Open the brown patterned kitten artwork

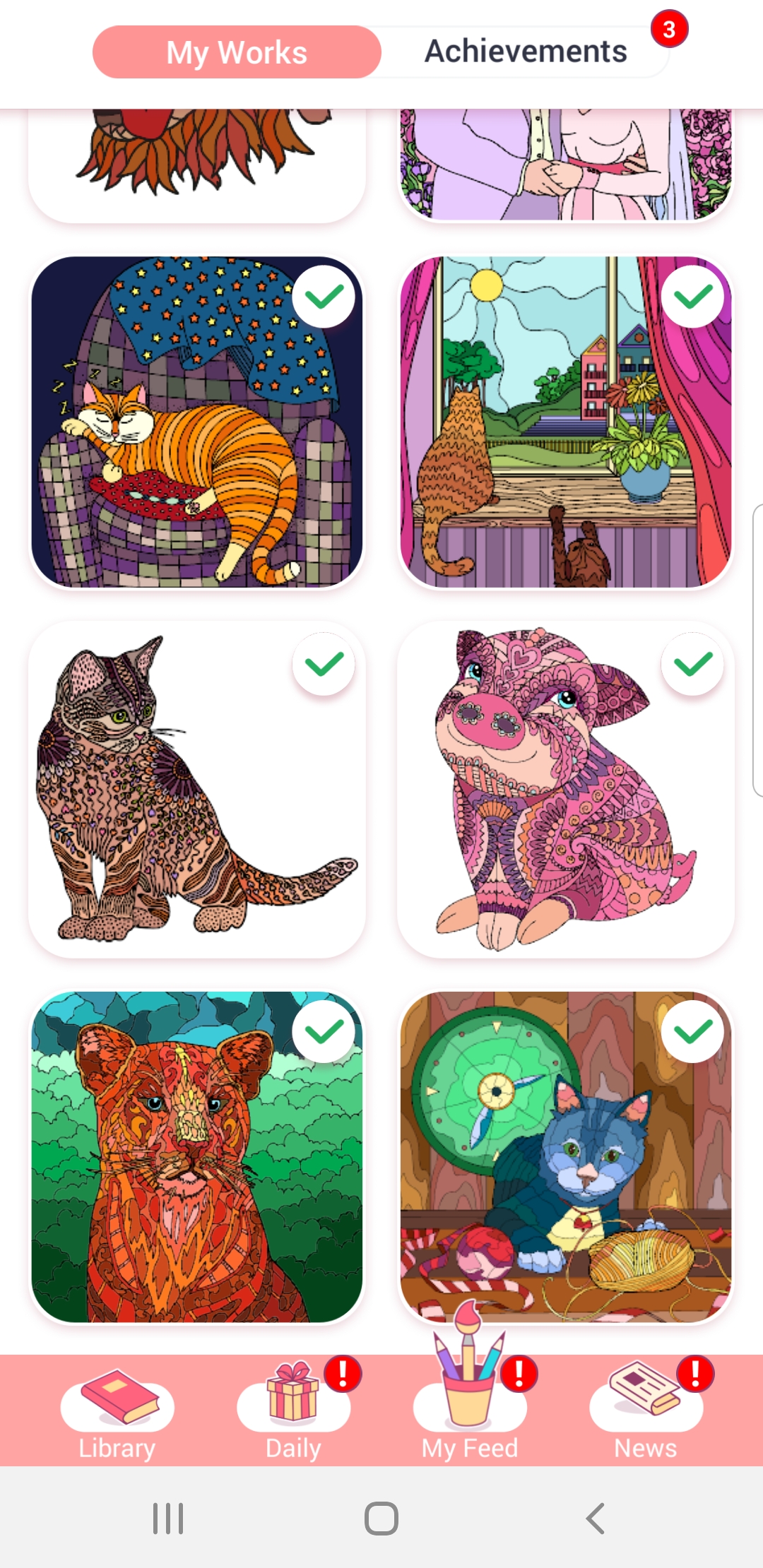[x=197, y=790]
